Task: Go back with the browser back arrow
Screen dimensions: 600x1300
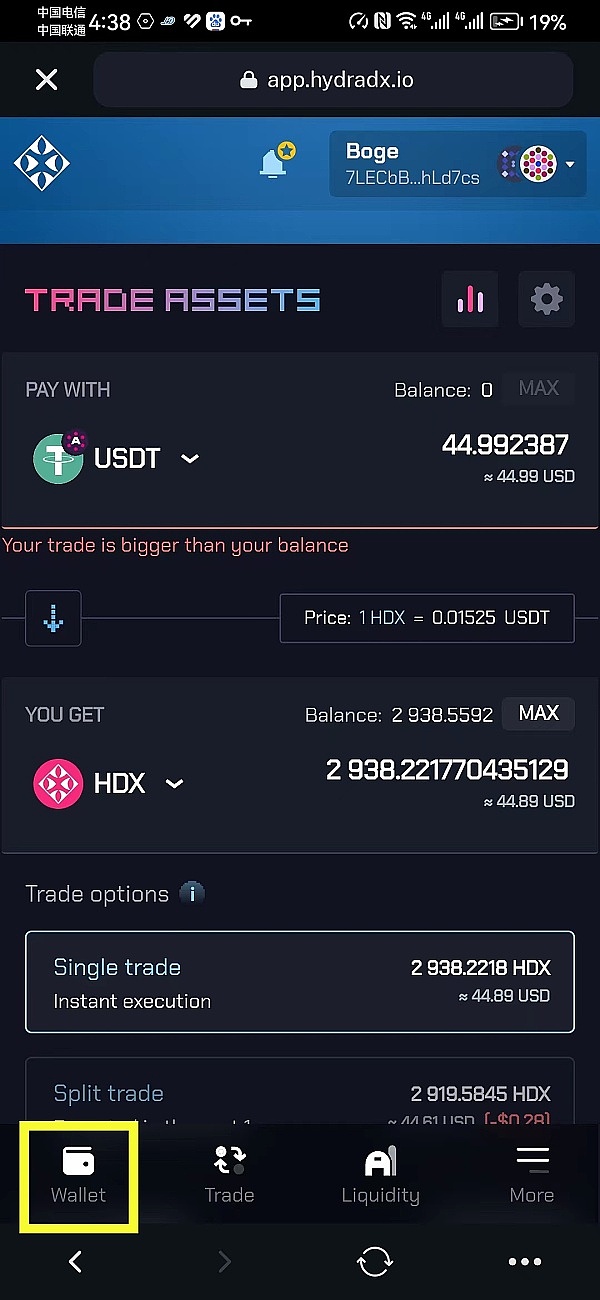Action: (75, 1262)
